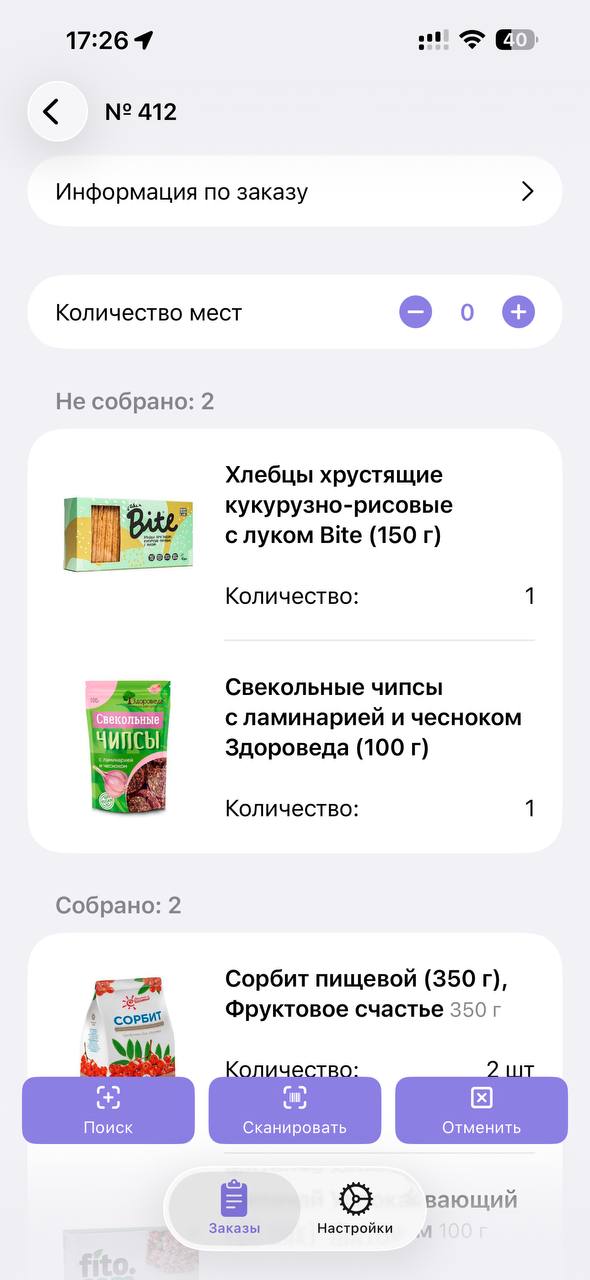Decrease Количество мест with minus button
This screenshot has height=1280, width=590.
point(416,313)
